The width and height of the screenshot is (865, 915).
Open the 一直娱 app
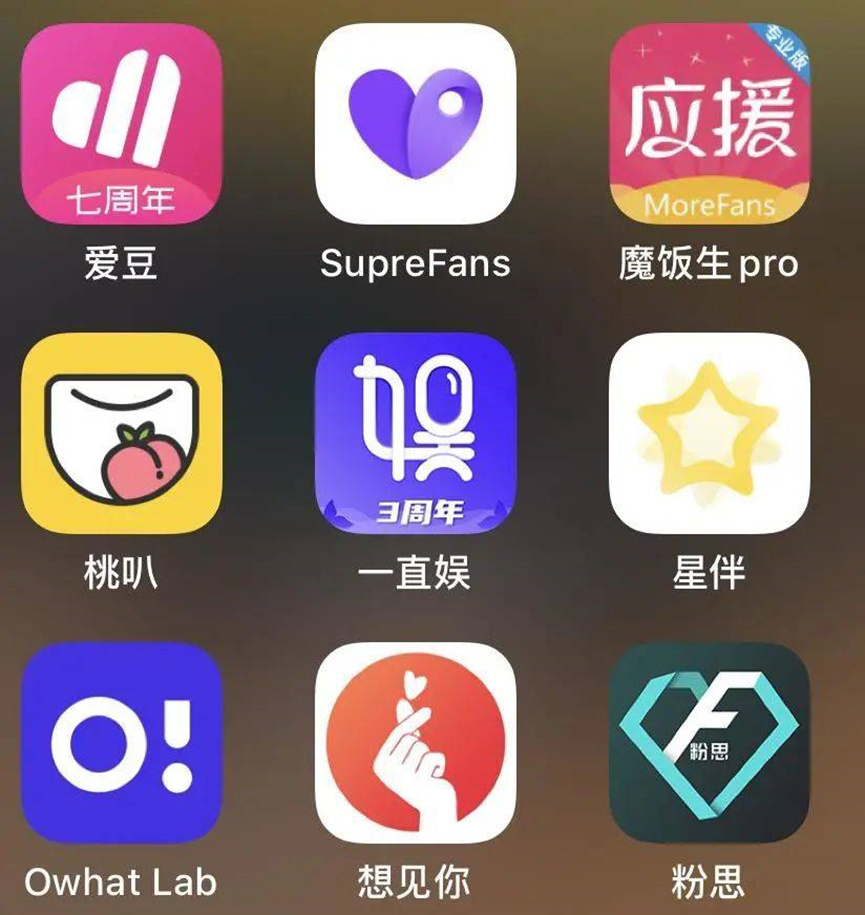click(415, 433)
